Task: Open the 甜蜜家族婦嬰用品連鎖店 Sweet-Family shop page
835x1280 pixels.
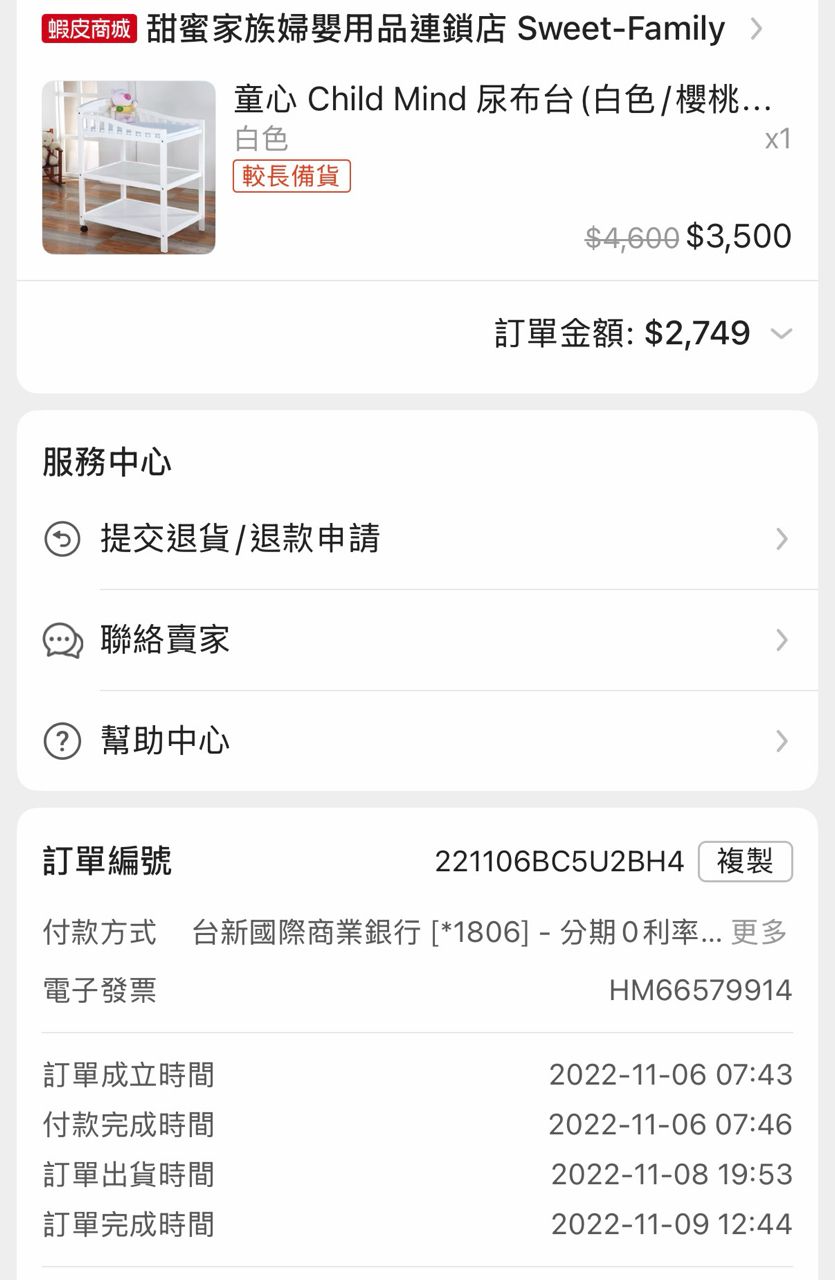Action: pos(435,29)
